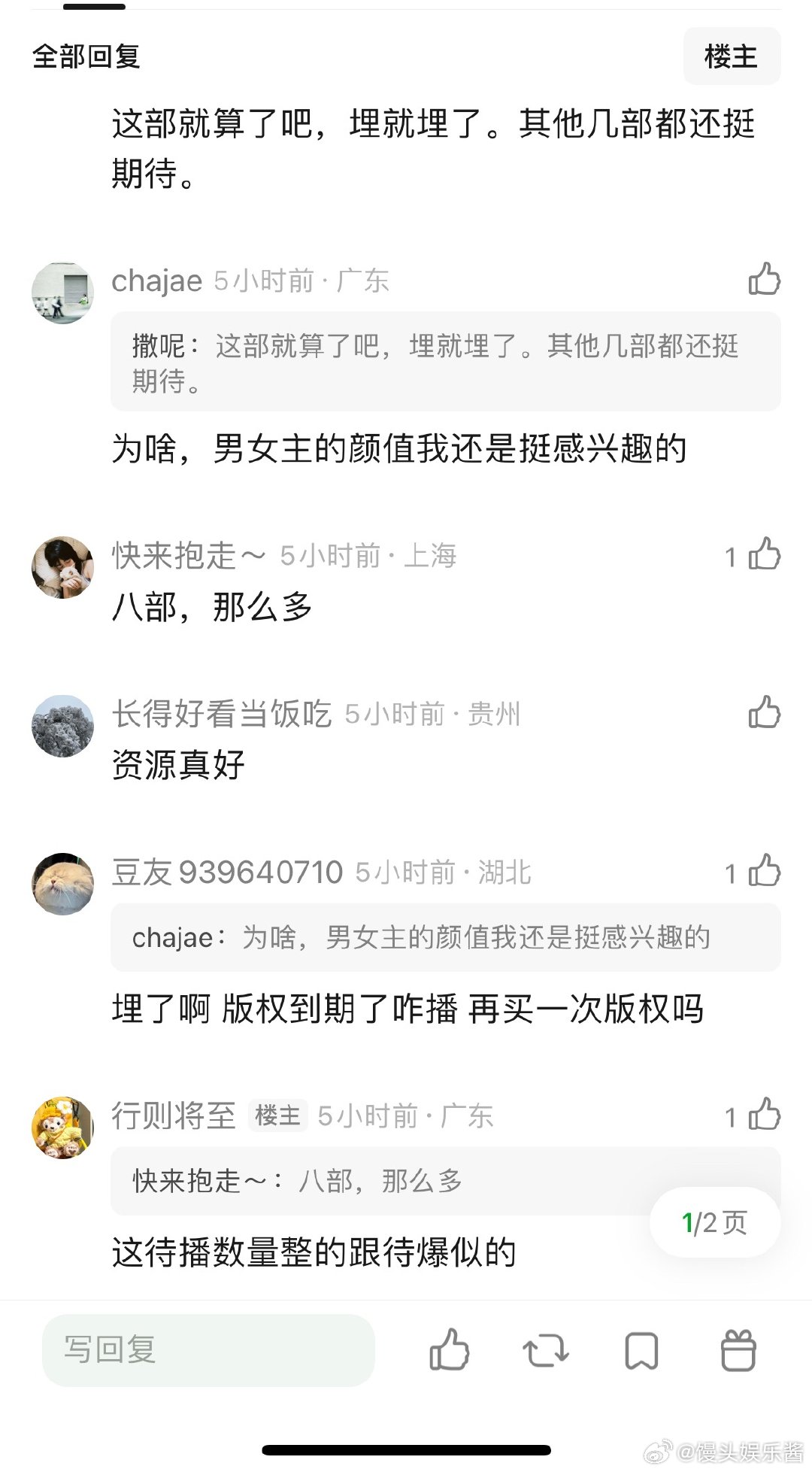The height and width of the screenshot is (1472, 812).
Task: Toggle like on 快来抱走～'s comment
Action: (x=764, y=557)
